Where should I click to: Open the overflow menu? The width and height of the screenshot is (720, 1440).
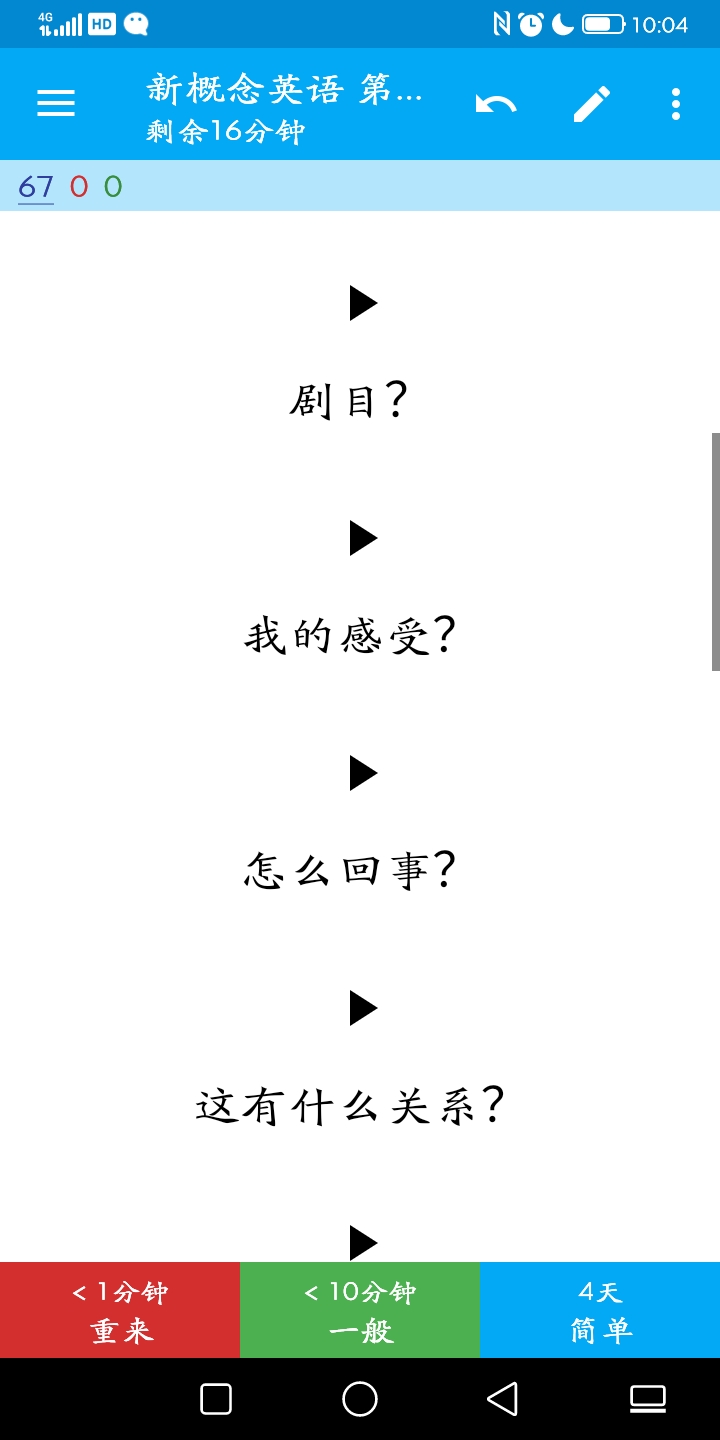tap(676, 104)
